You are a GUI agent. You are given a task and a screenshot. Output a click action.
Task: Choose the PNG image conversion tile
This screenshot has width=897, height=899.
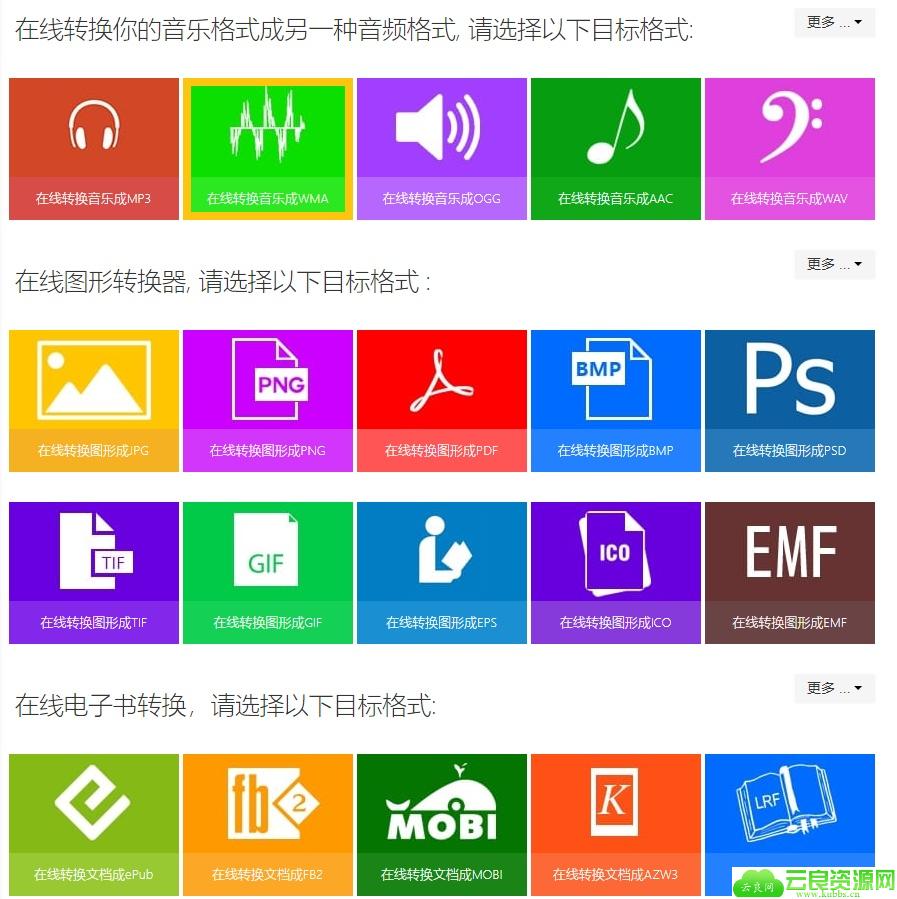[268, 400]
